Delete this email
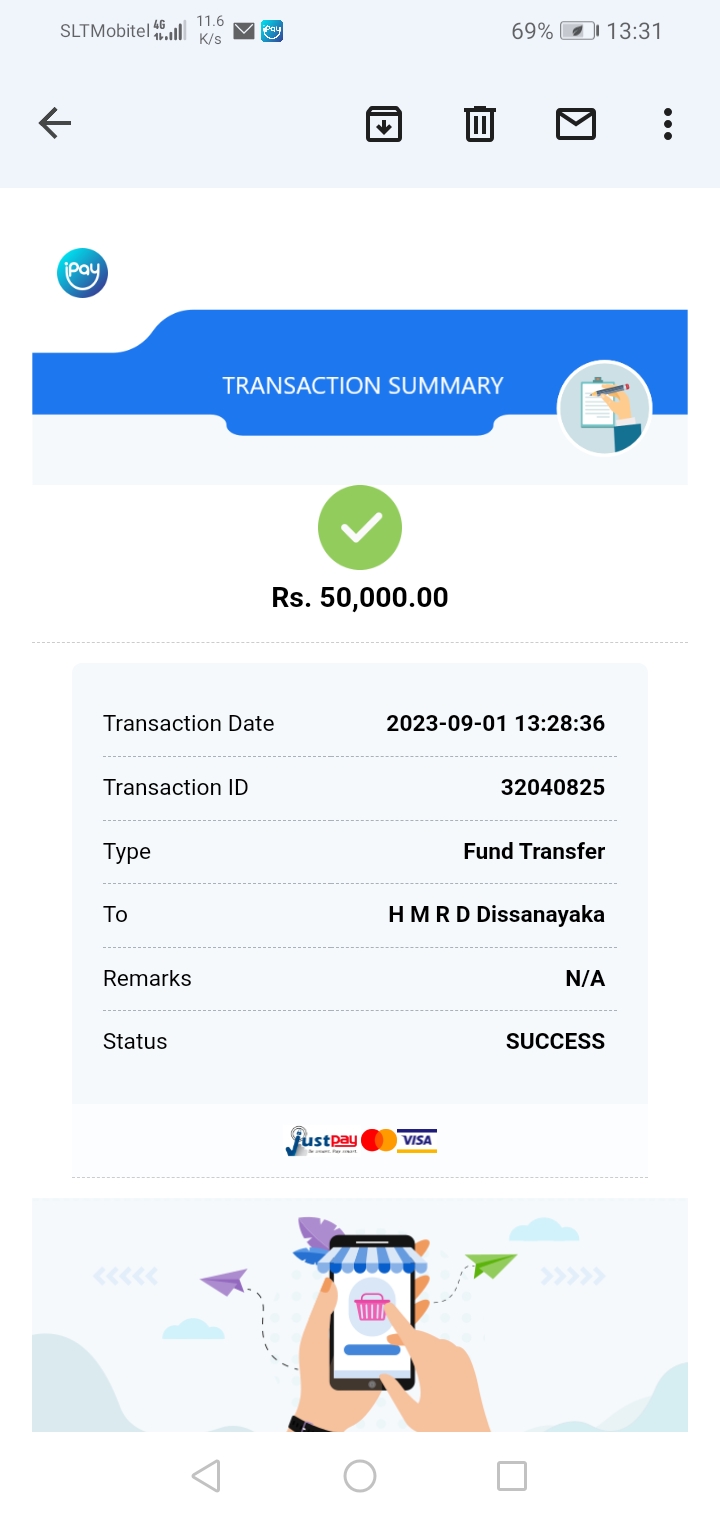The width and height of the screenshot is (720, 1520). [480, 124]
